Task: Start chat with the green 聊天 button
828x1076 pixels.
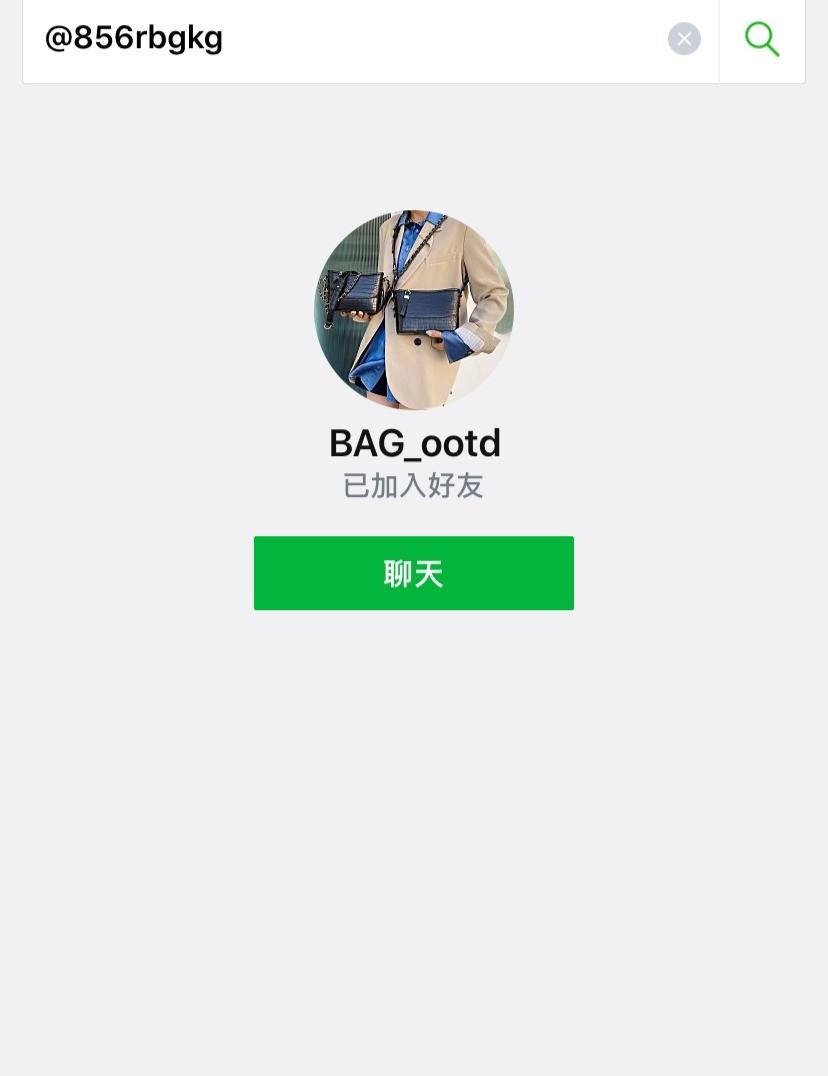Action: click(x=413, y=573)
